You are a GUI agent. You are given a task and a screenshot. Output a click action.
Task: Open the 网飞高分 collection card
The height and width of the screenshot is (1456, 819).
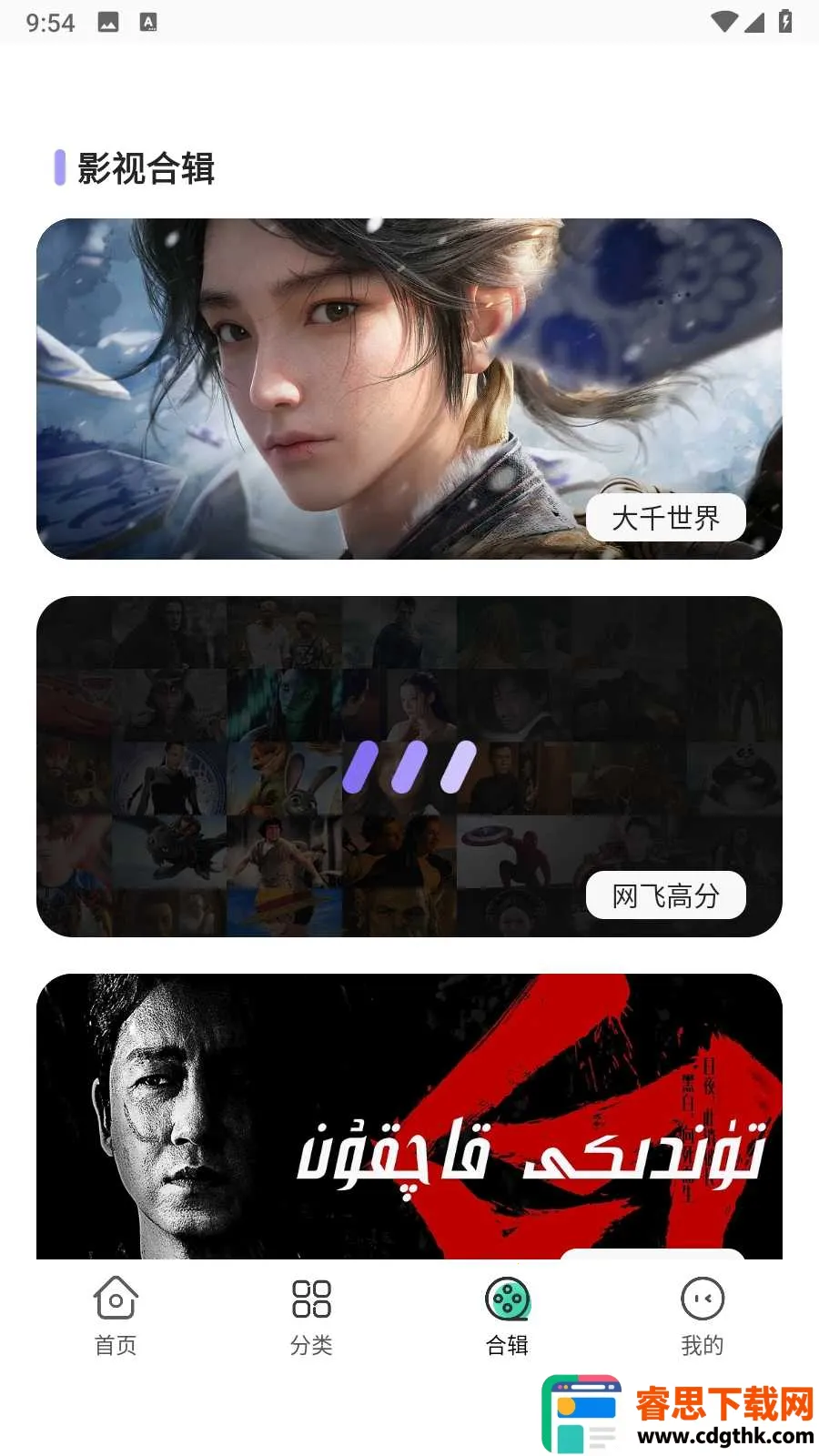point(409,766)
